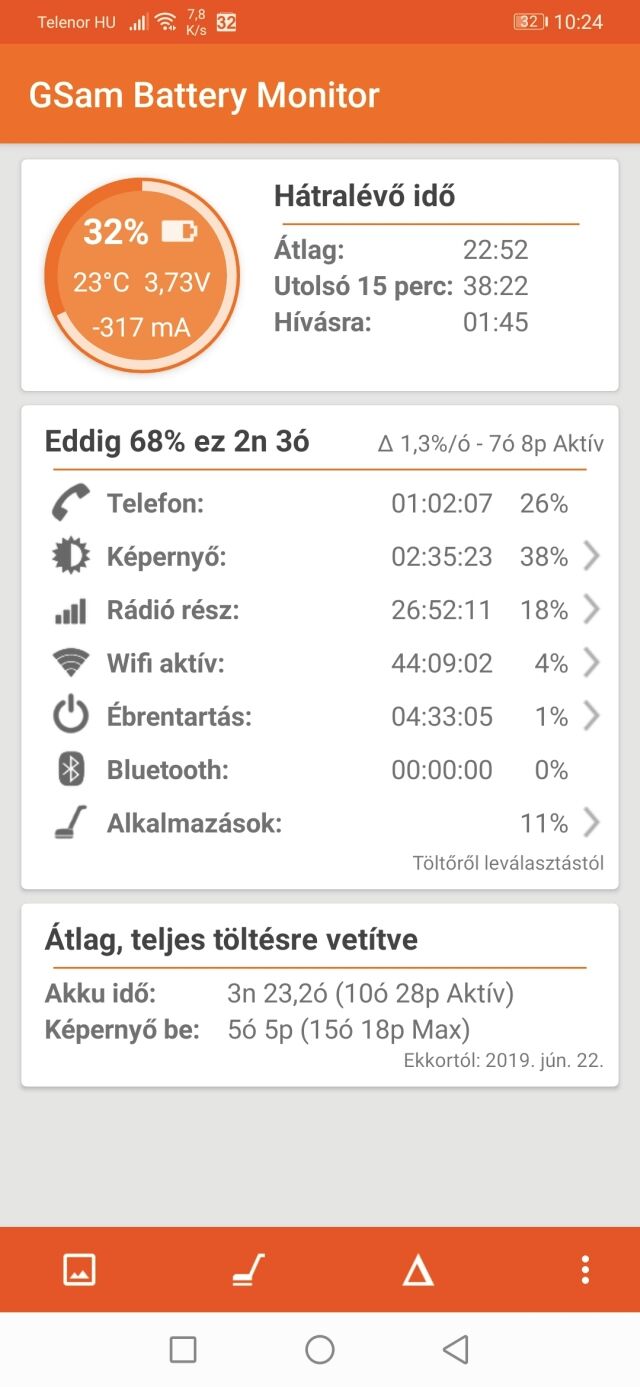Open the chart icon in bottom toolbar
The width and height of the screenshot is (640, 1387).
(79, 1270)
